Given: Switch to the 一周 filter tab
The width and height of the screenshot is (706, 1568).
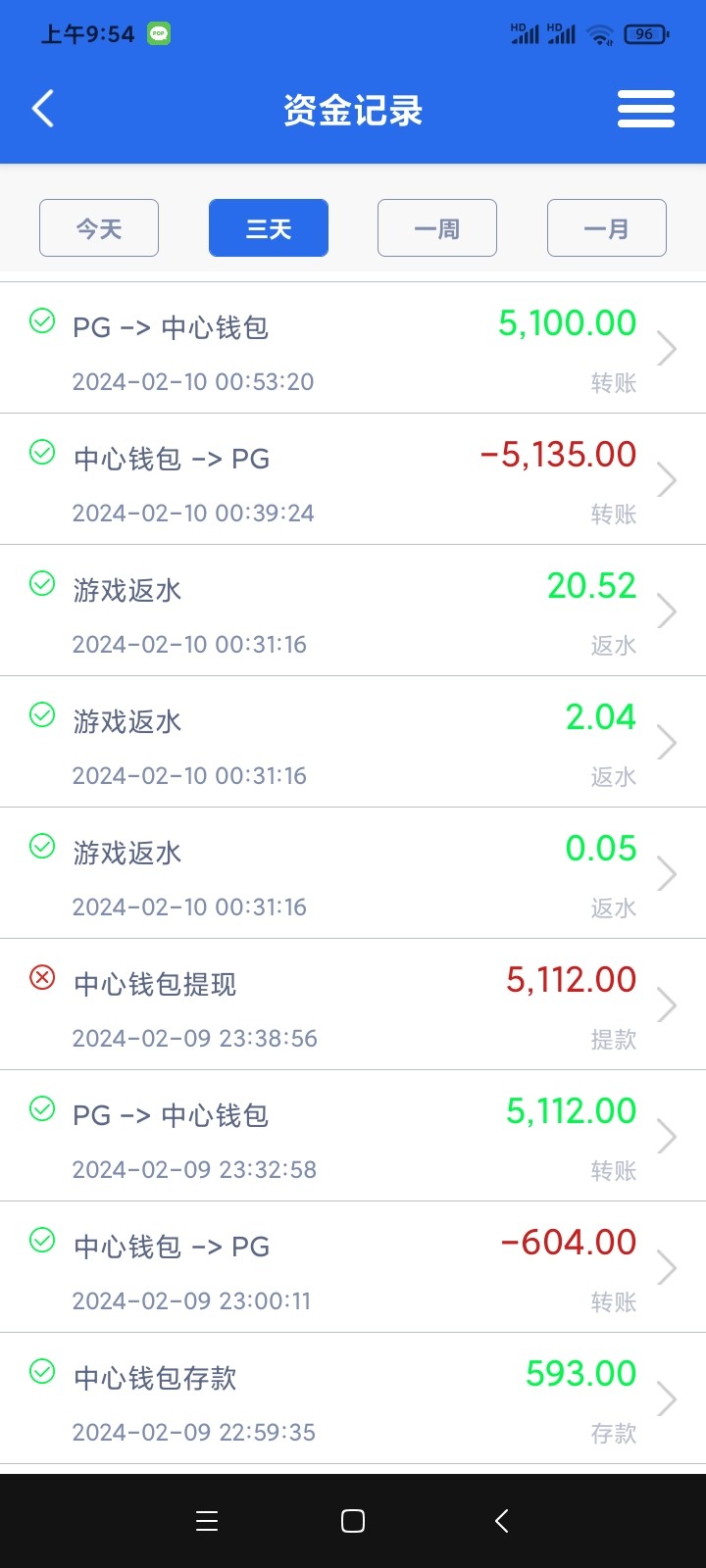Looking at the screenshot, I should point(437,227).
